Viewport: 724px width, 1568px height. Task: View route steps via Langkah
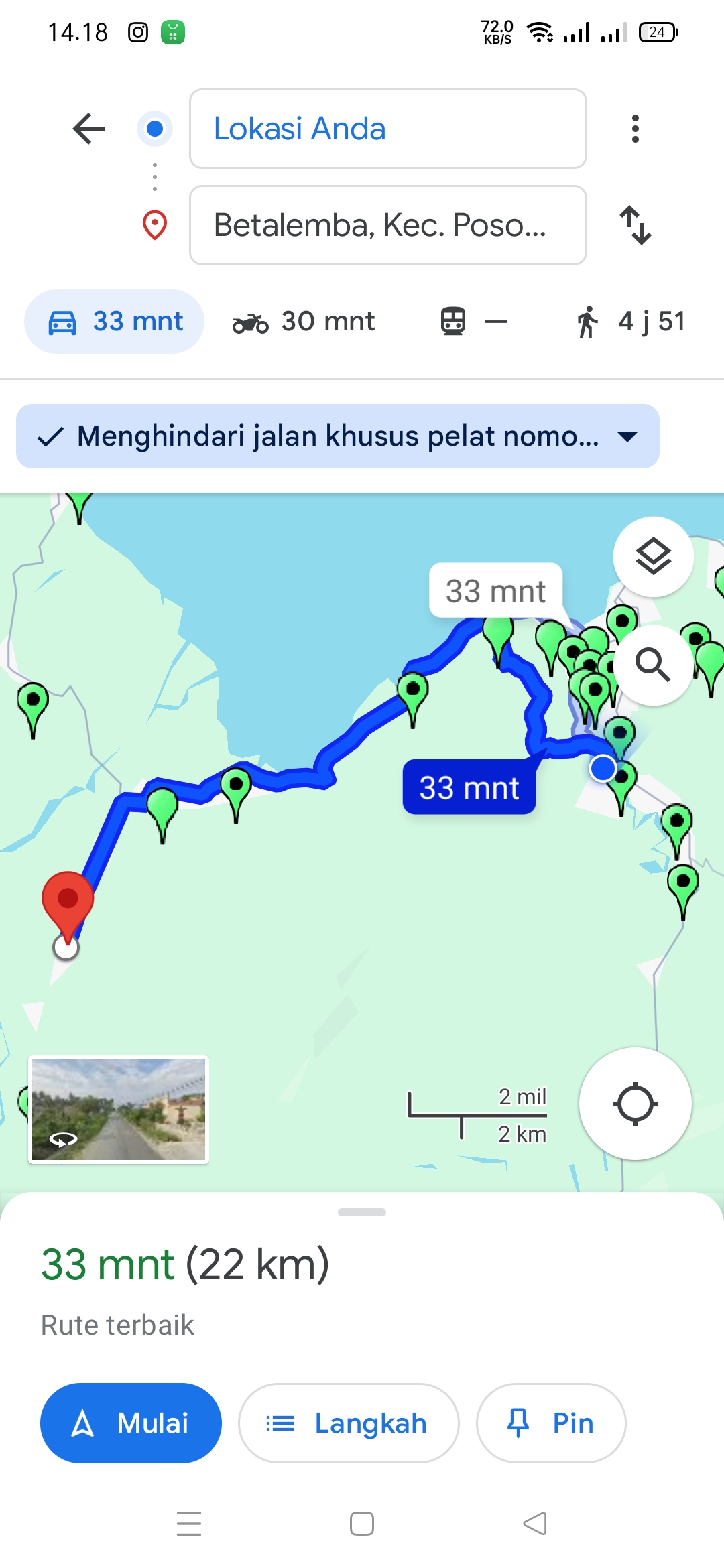pos(349,1423)
